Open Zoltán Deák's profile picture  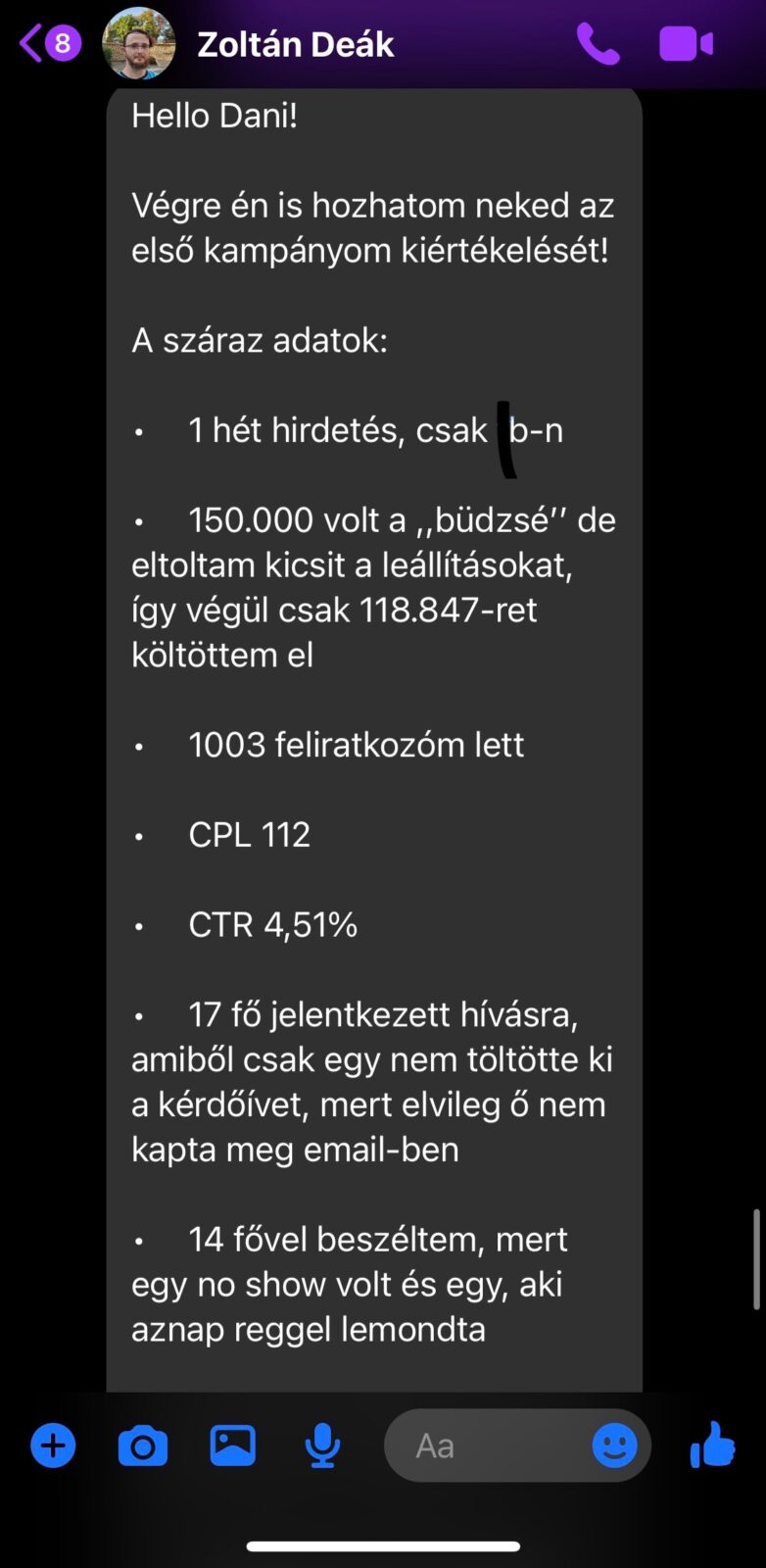tap(139, 44)
